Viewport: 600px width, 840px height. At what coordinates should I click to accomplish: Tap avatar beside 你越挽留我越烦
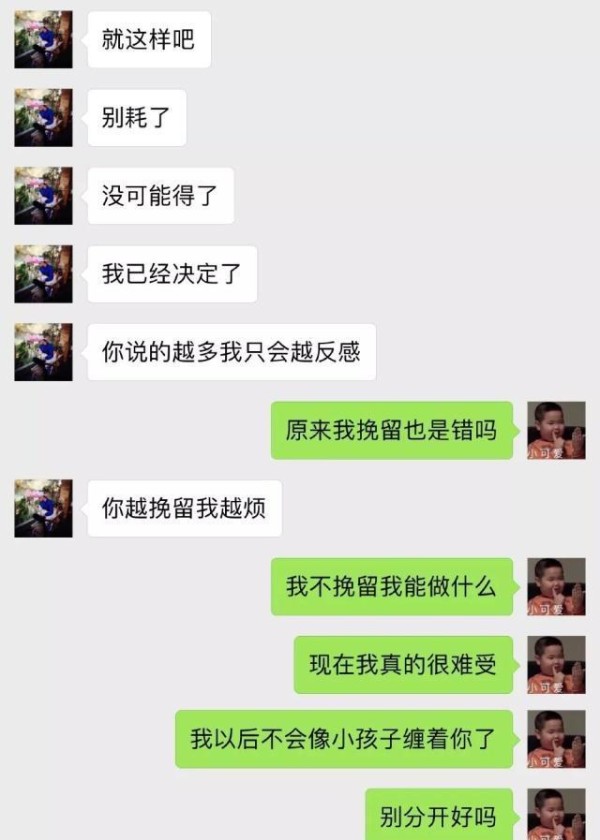point(43,508)
